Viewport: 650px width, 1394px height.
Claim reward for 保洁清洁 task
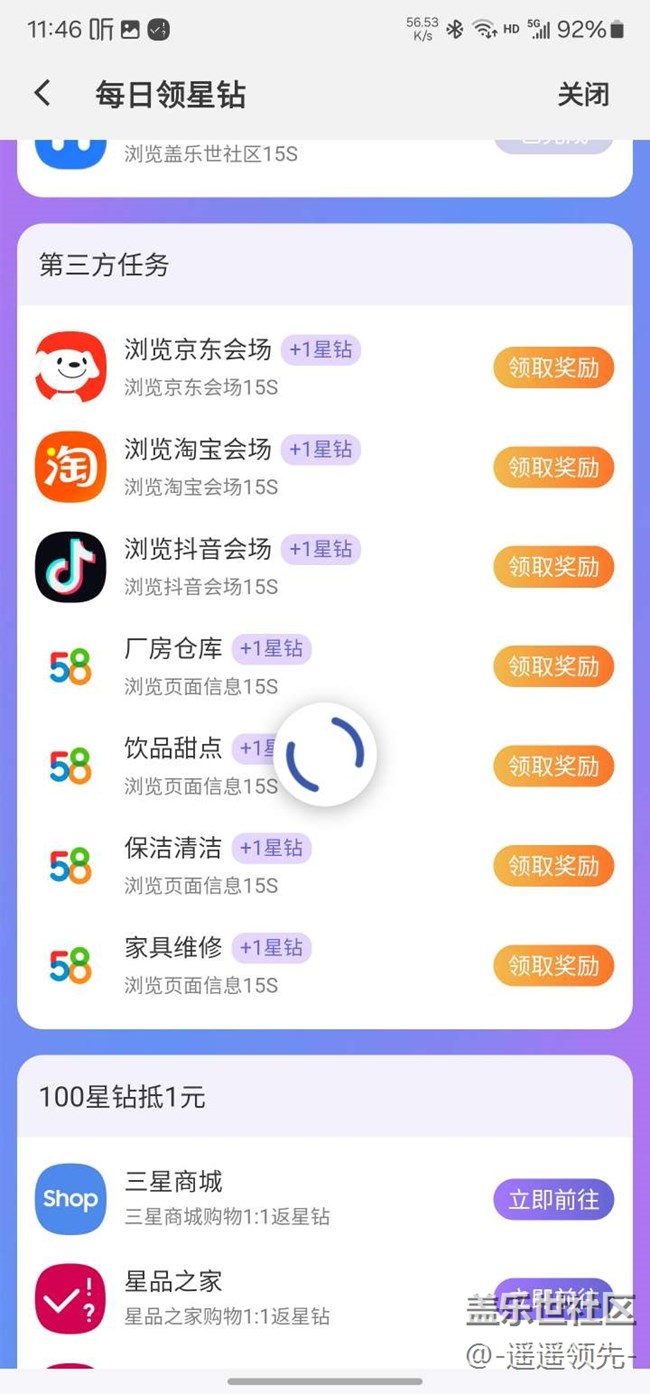point(553,866)
